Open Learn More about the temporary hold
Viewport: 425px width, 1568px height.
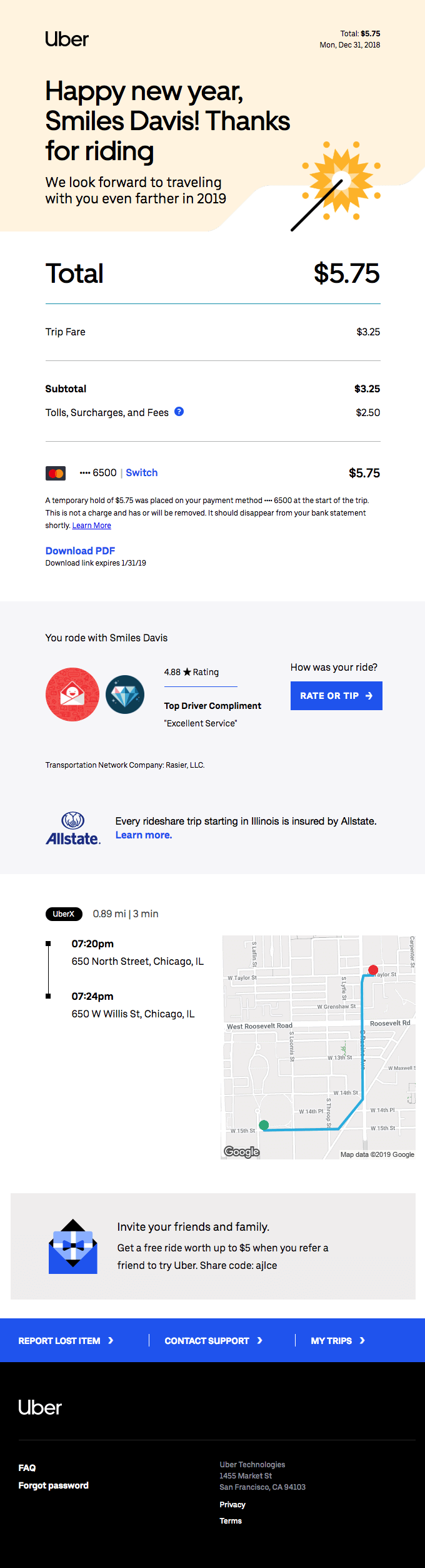pyautogui.click(x=91, y=526)
